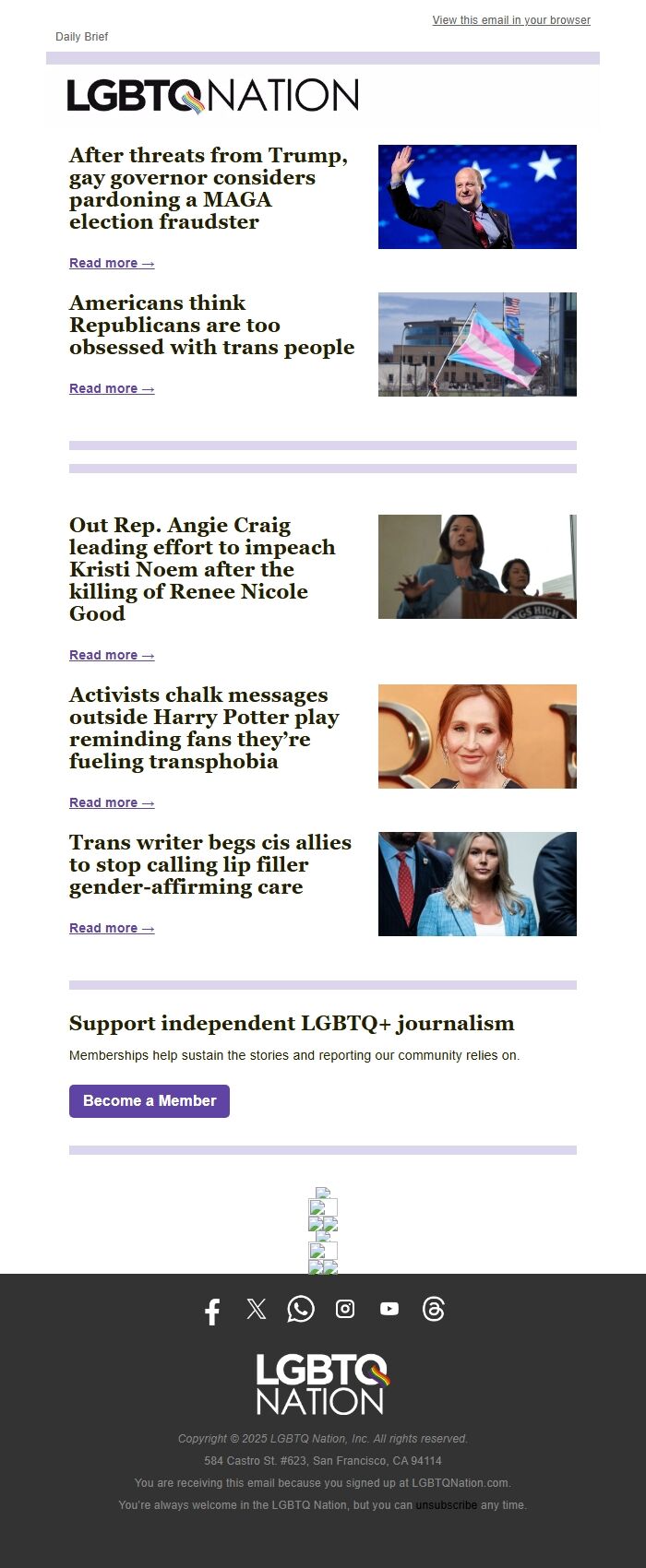
Task: Open the Instagram icon
Action: 345,1309
